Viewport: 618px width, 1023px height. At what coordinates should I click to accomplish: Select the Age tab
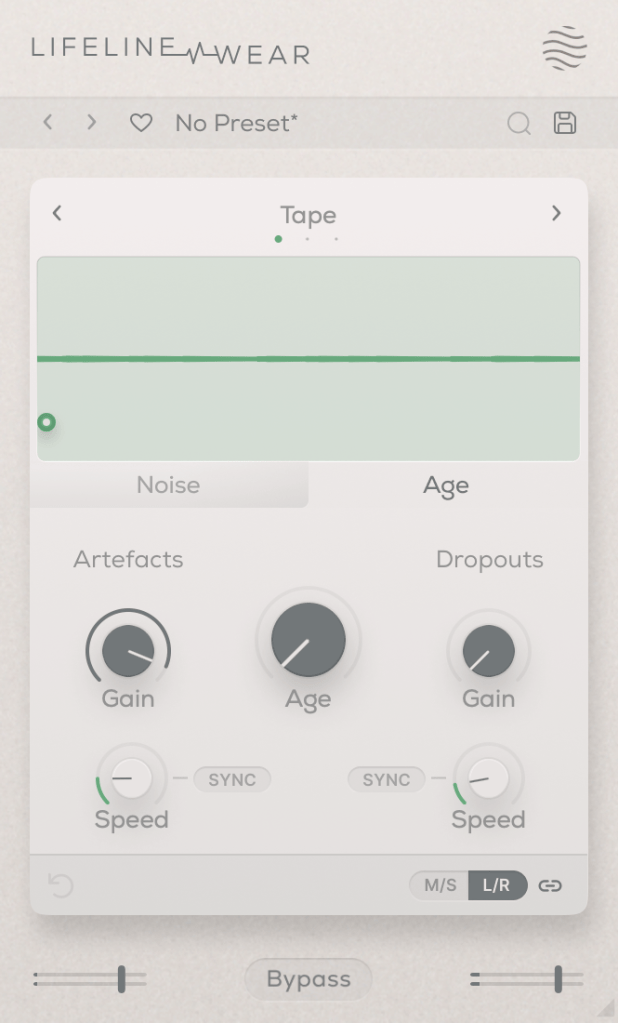coord(446,486)
